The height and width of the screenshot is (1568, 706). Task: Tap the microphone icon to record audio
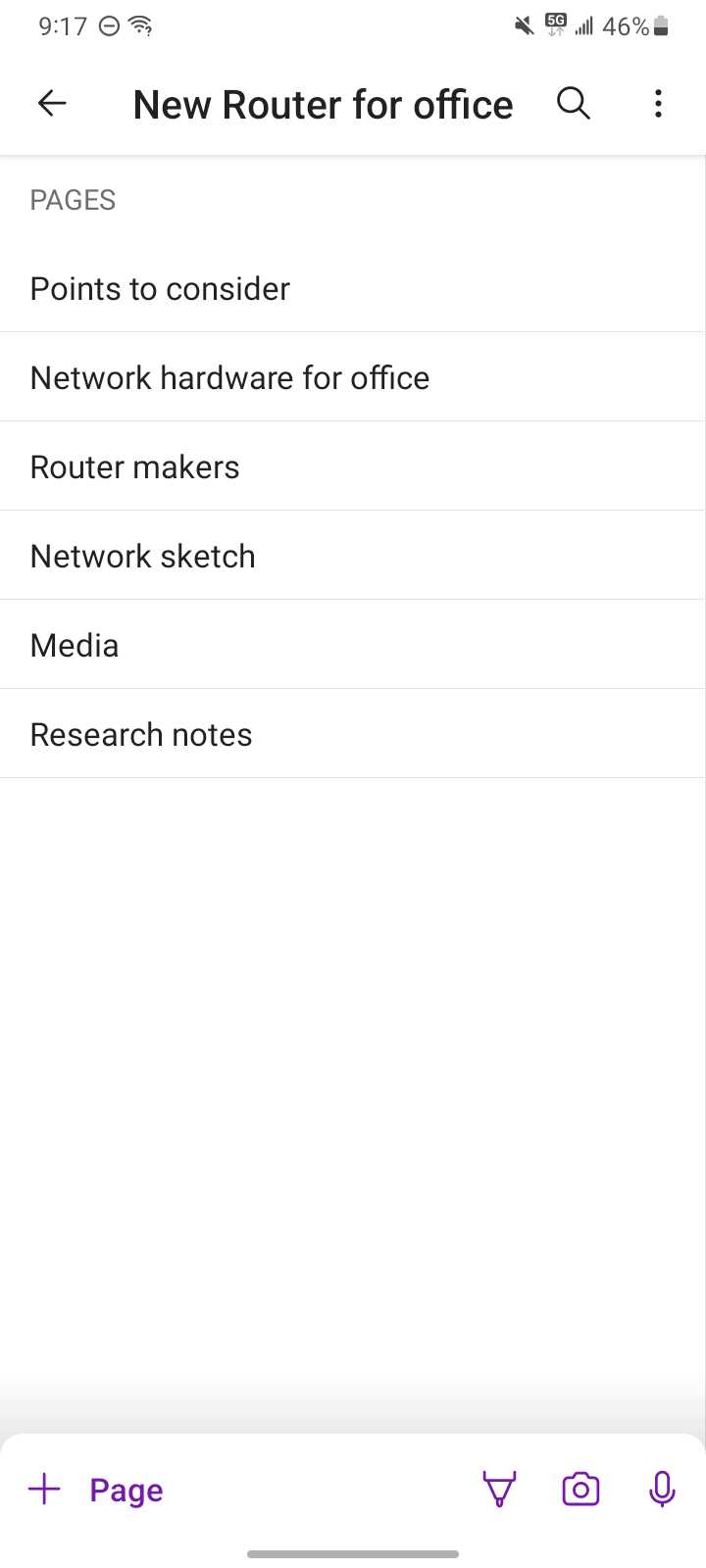662,1489
